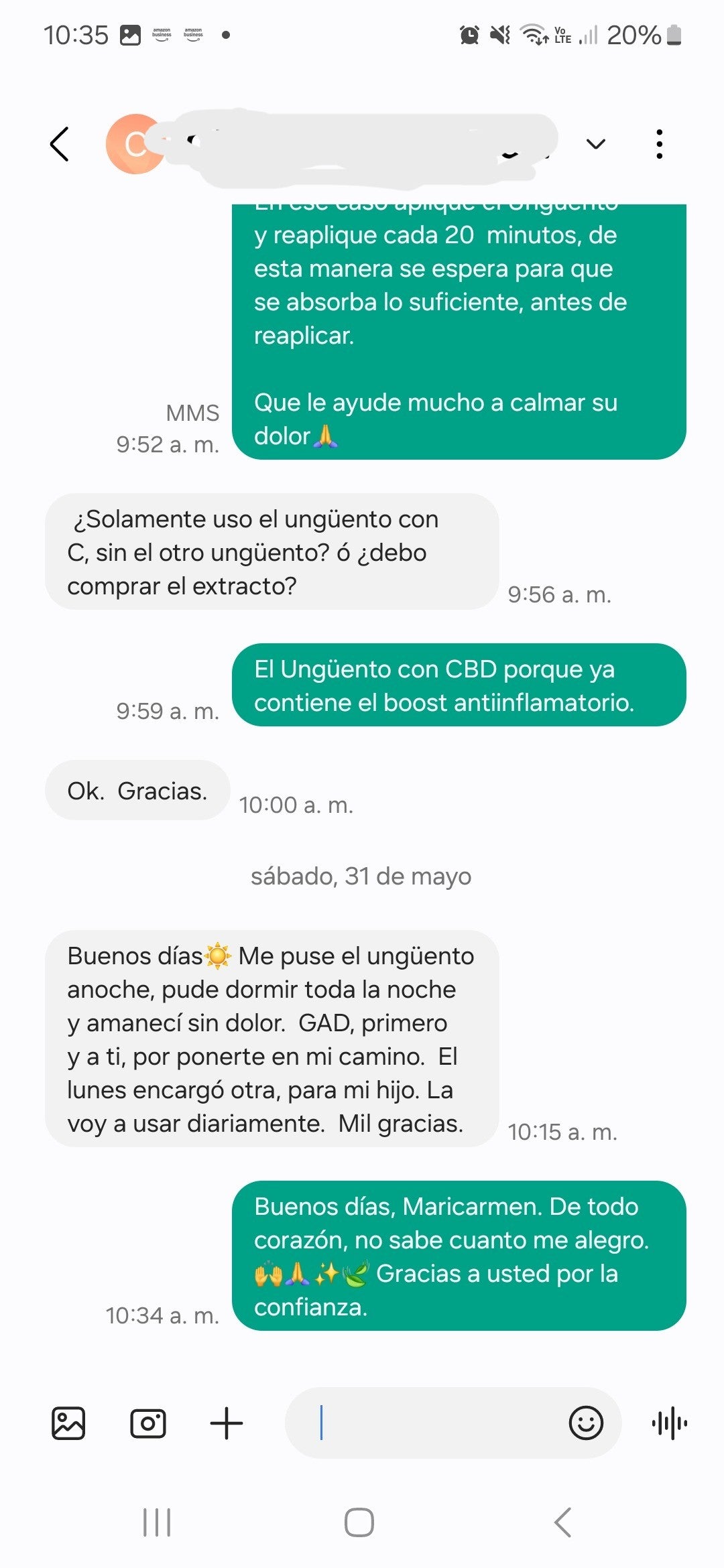The width and height of the screenshot is (724, 1568).
Task: Expand the contact details chevron
Action: pyautogui.click(x=596, y=144)
